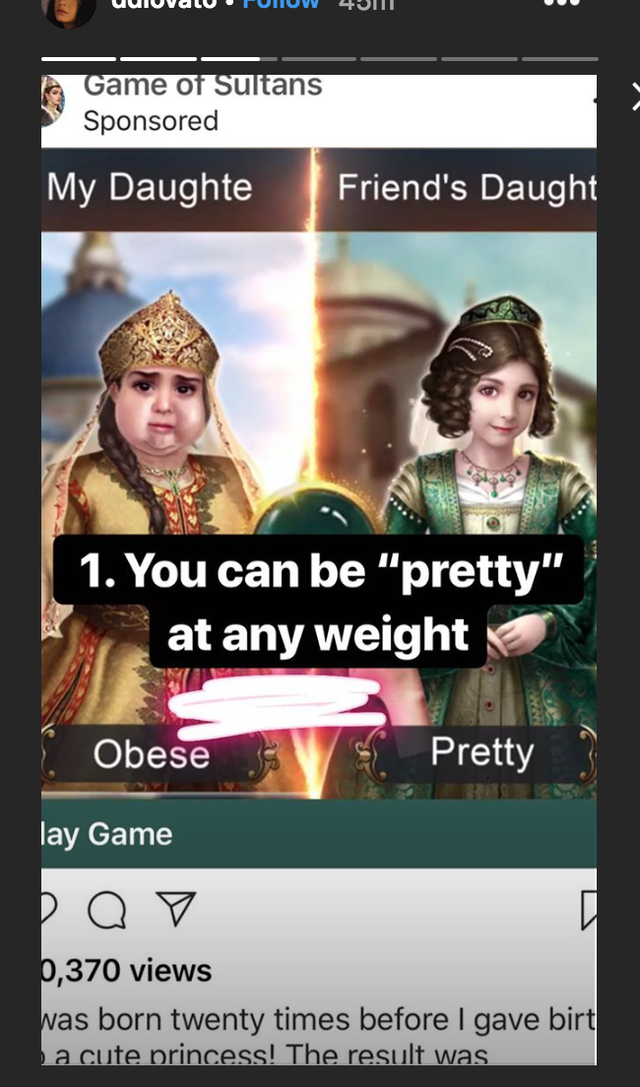Screen dimensions: 640x1087
Task: Open the story poster's profile picture
Action: click(x=69, y=8)
